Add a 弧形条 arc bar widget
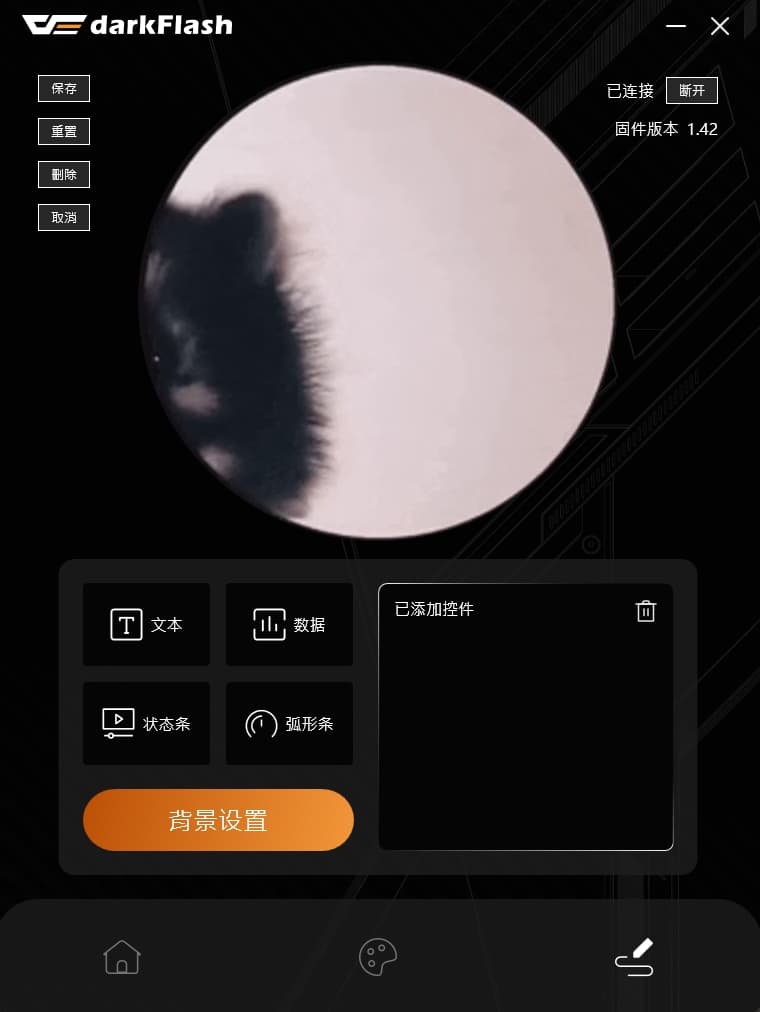 click(x=289, y=723)
